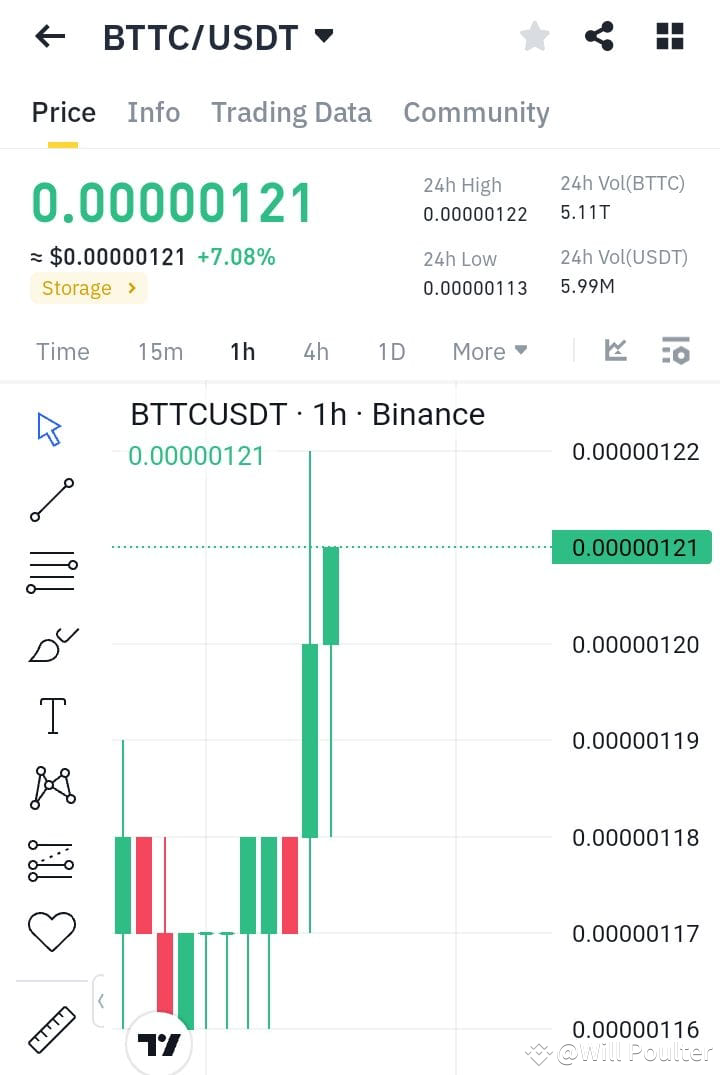Collapse the drawing toolbar with the chevron
Image resolution: width=720 pixels, height=1075 pixels.
point(101,1000)
